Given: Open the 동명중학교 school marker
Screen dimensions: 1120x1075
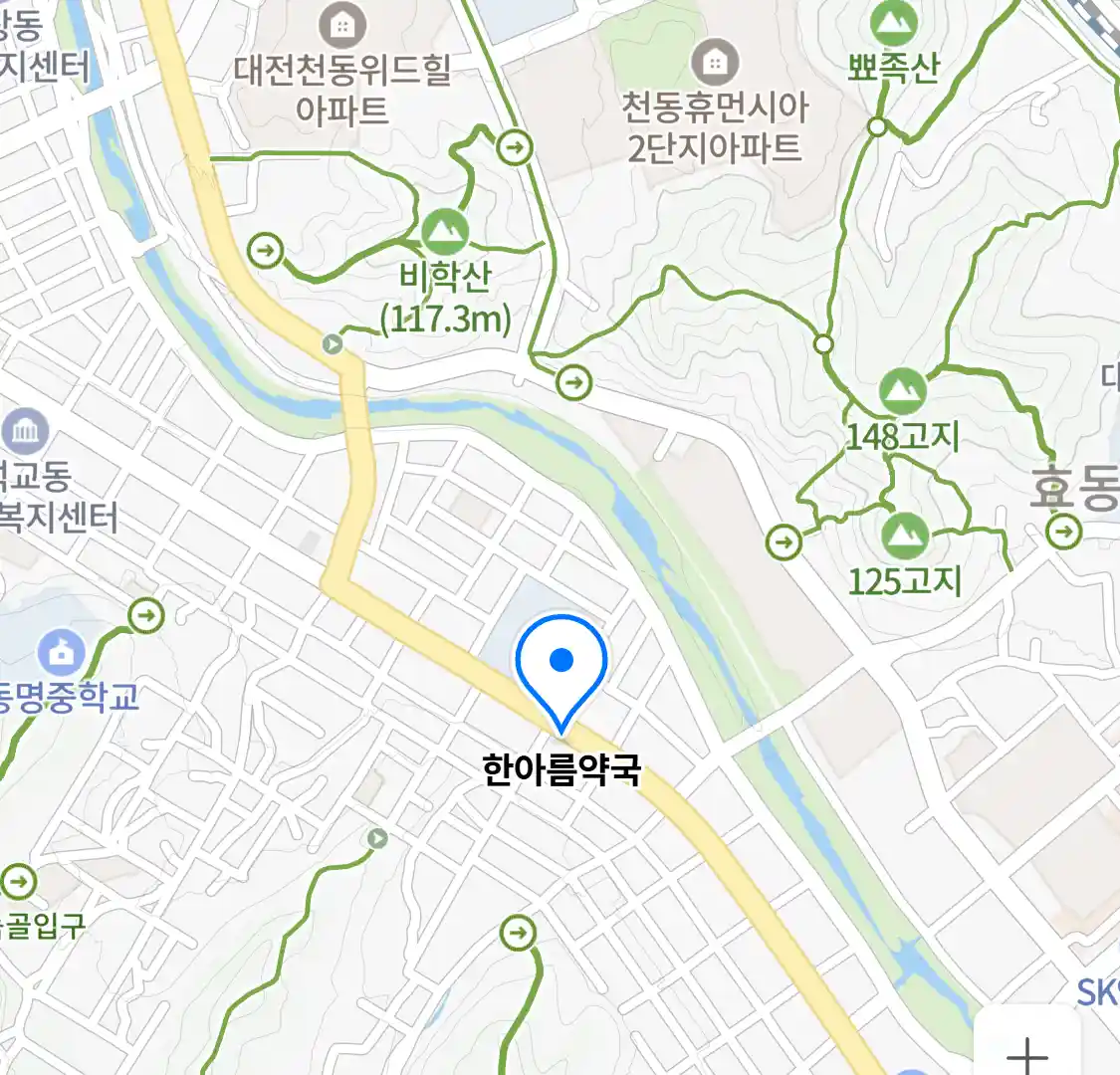Looking at the screenshot, I should (x=62, y=653).
